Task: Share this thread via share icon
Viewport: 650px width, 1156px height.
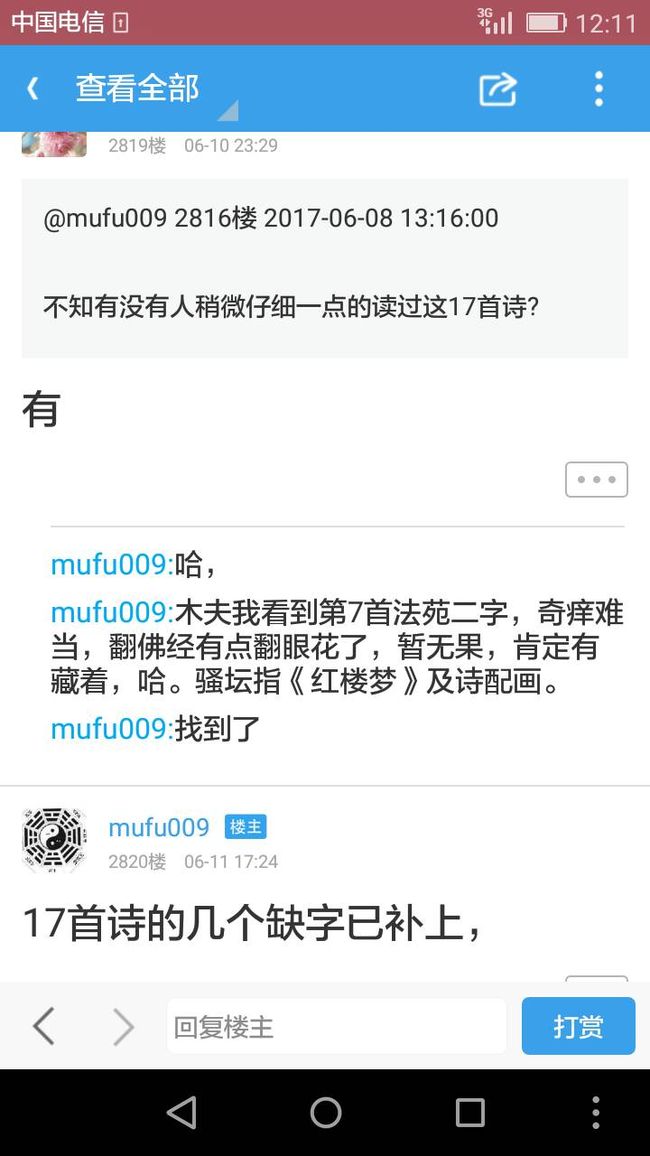Action: pyautogui.click(x=497, y=90)
